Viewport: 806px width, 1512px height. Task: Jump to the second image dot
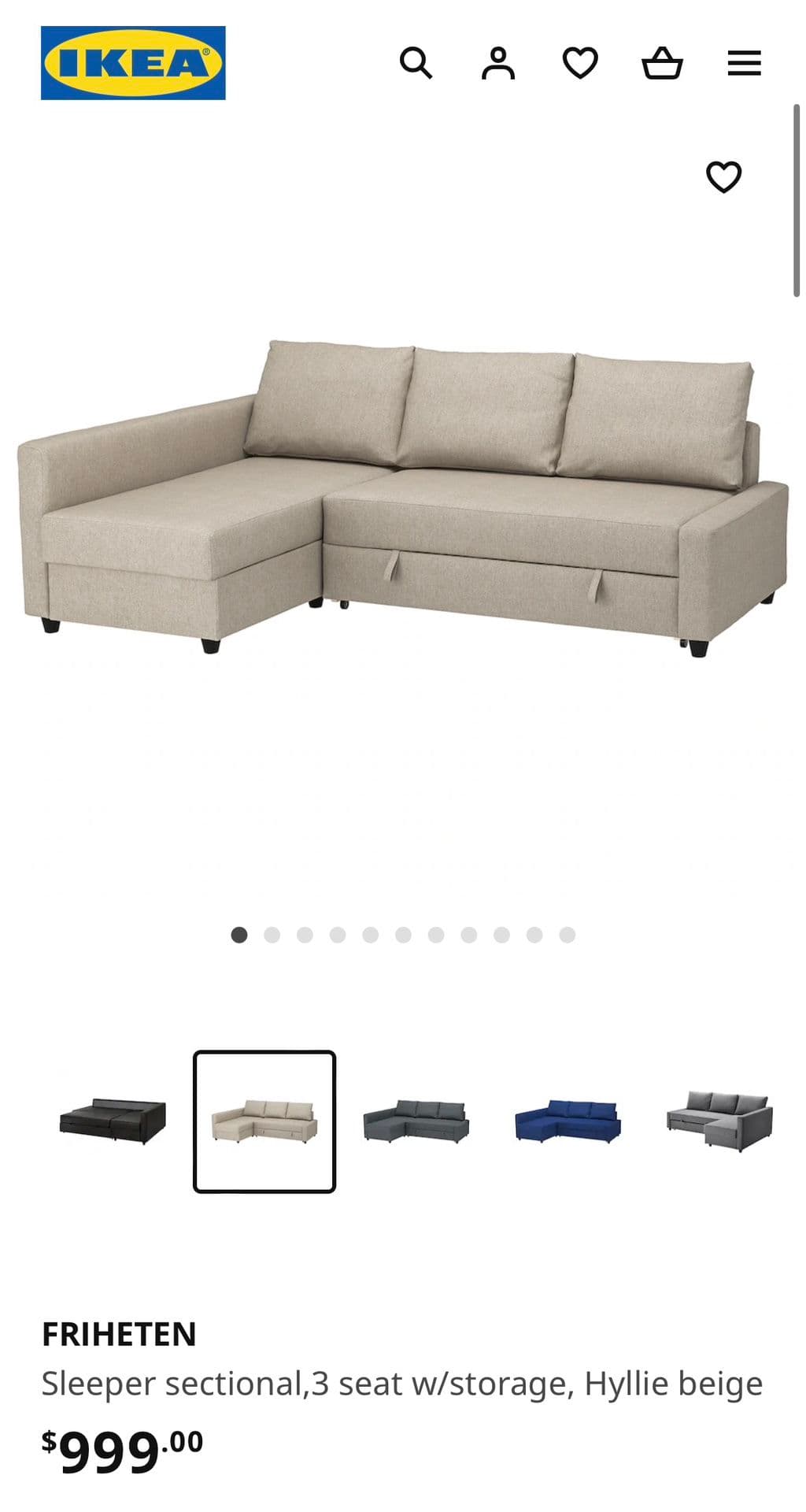click(x=272, y=935)
